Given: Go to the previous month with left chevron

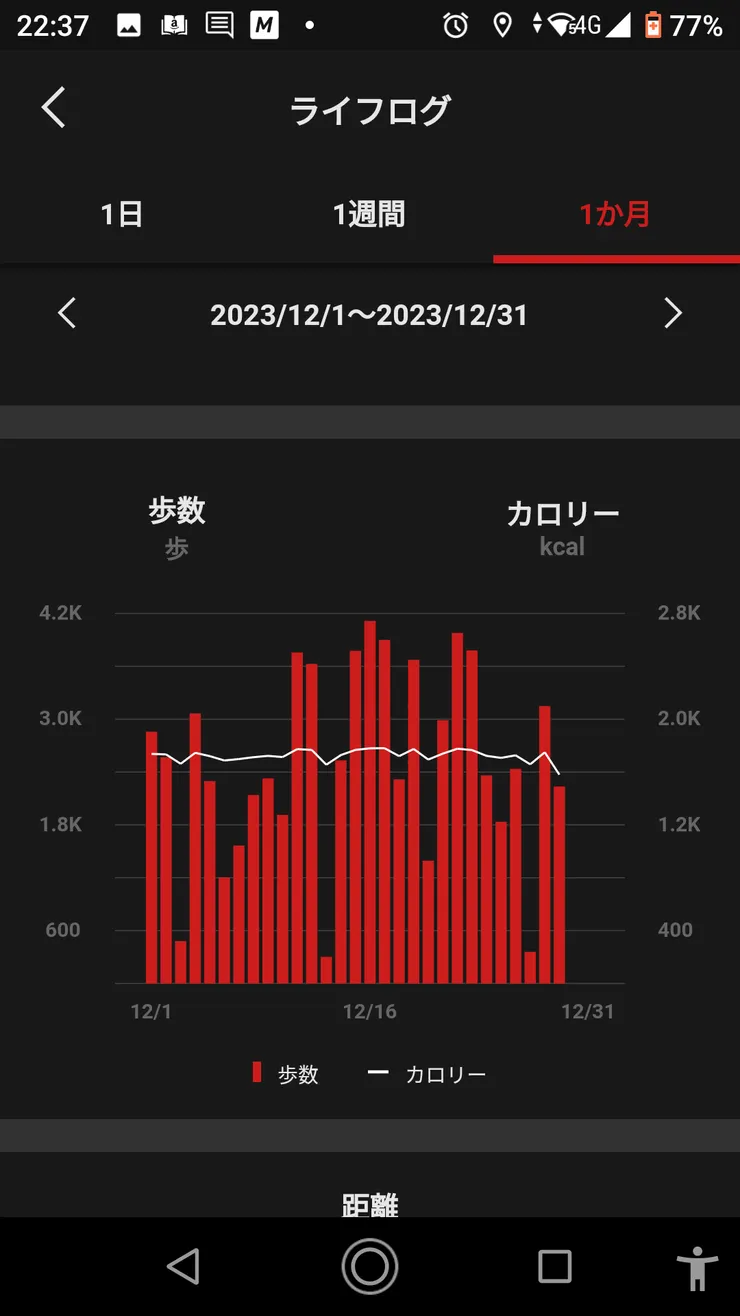Looking at the screenshot, I should click(x=67, y=313).
